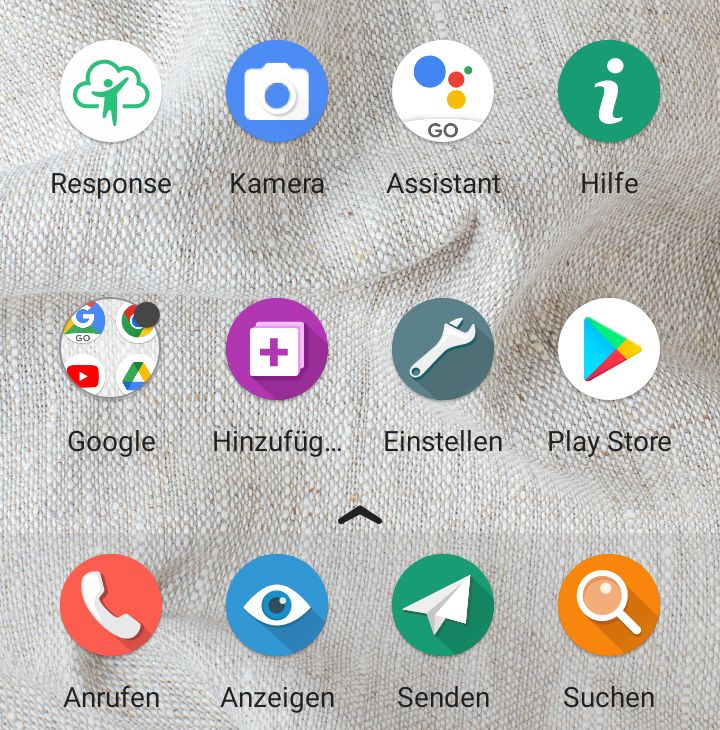Launch the Play Store
Screen dimensions: 720x730
(x=609, y=349)
